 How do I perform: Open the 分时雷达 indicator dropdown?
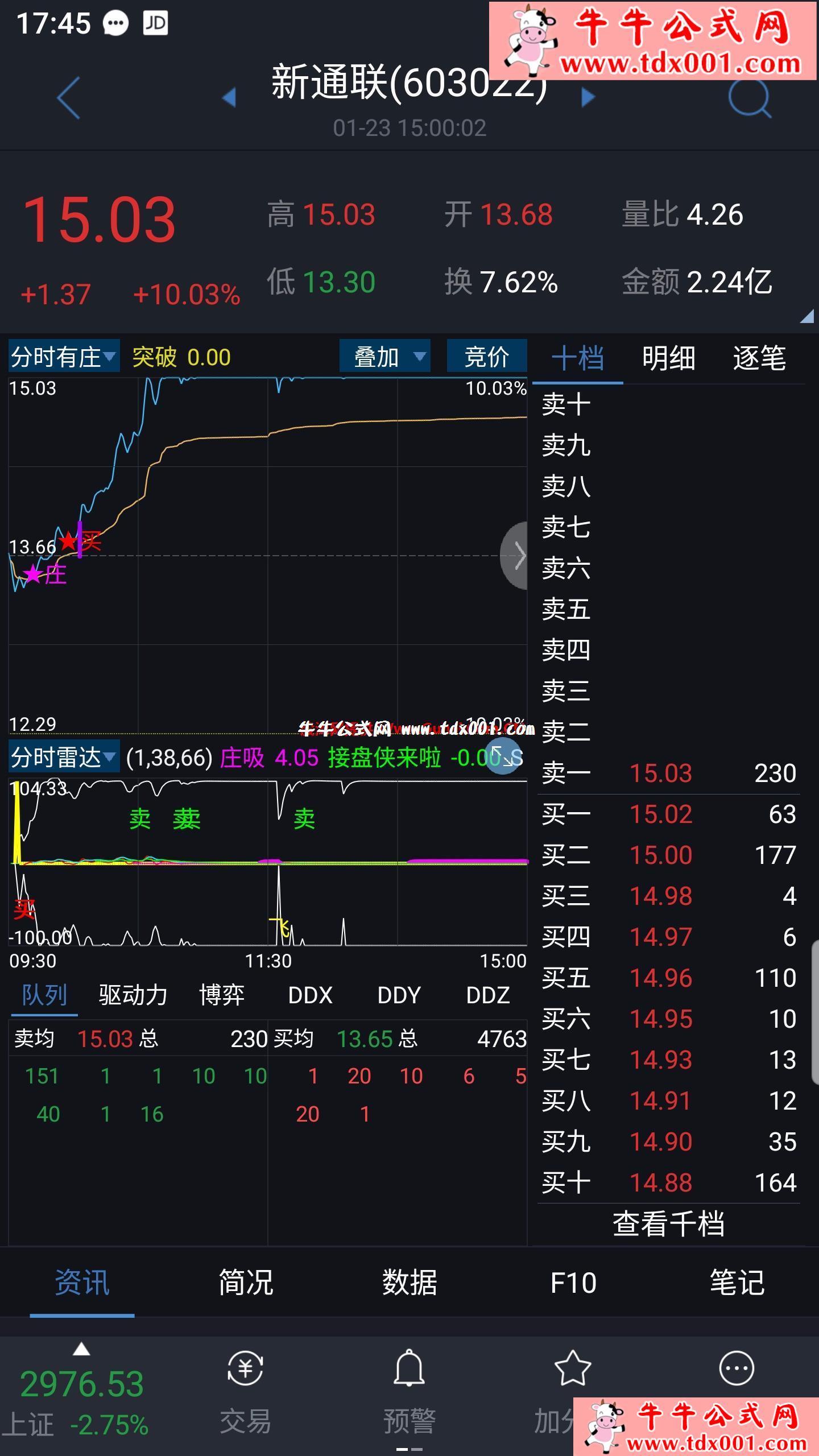(64, 758)
